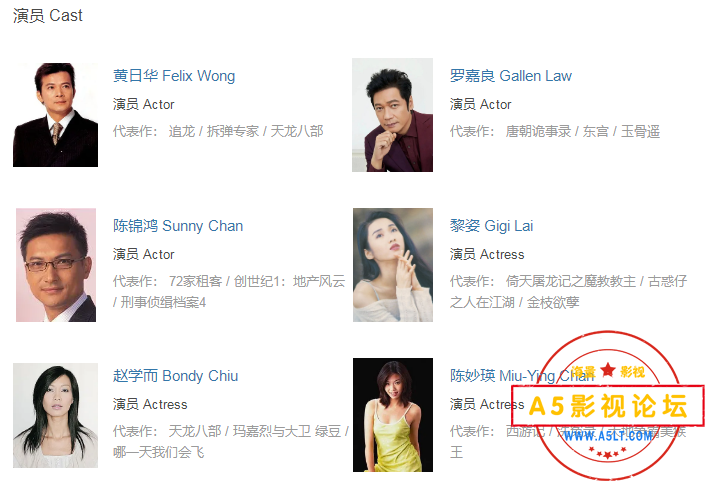The height and width of the screenshot is (491, 713).
Task: Open Sunny Chan's profile link
Action: tap(178, 226)
